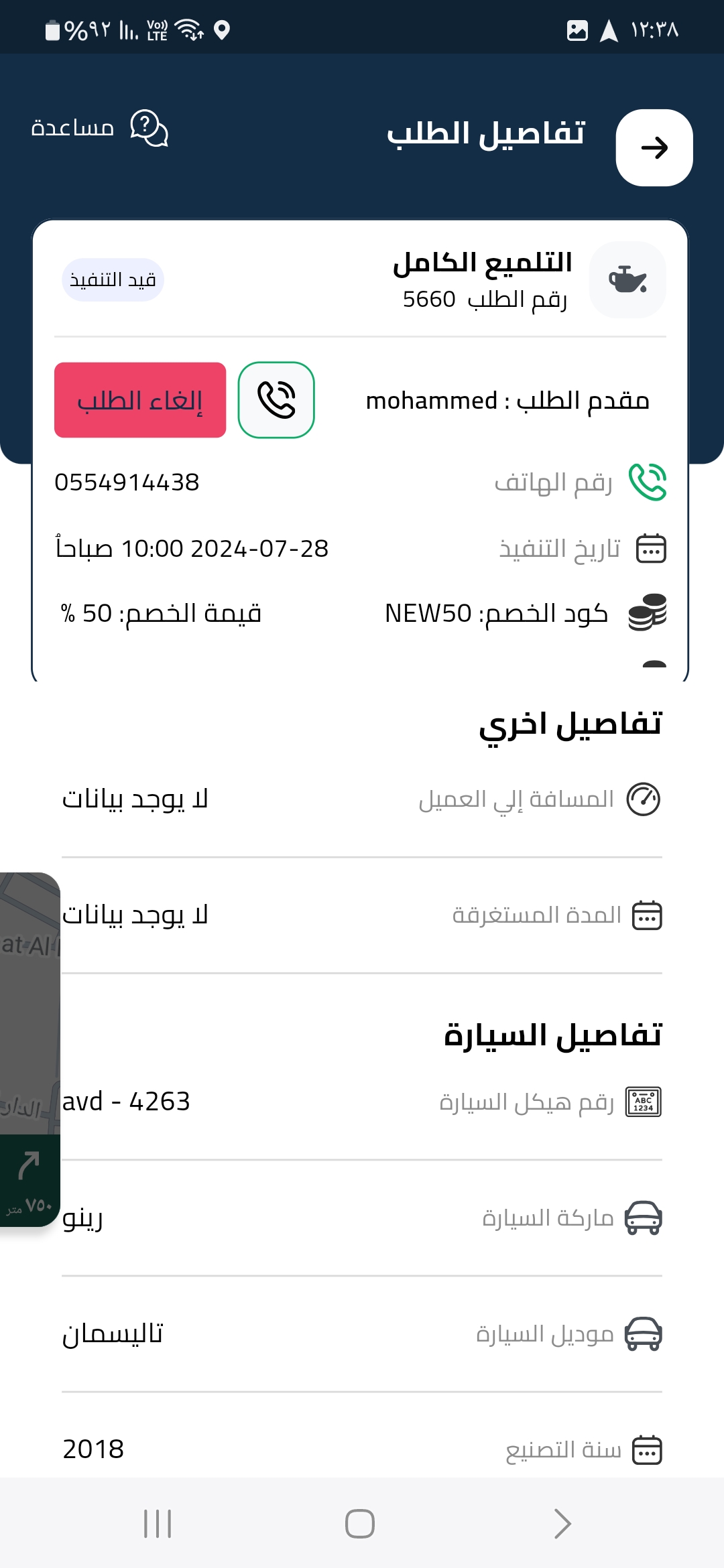The width and height of the screenshot is (724, 1568).
Task: Go back using the arrow button
Action: [x=654, y=147]
